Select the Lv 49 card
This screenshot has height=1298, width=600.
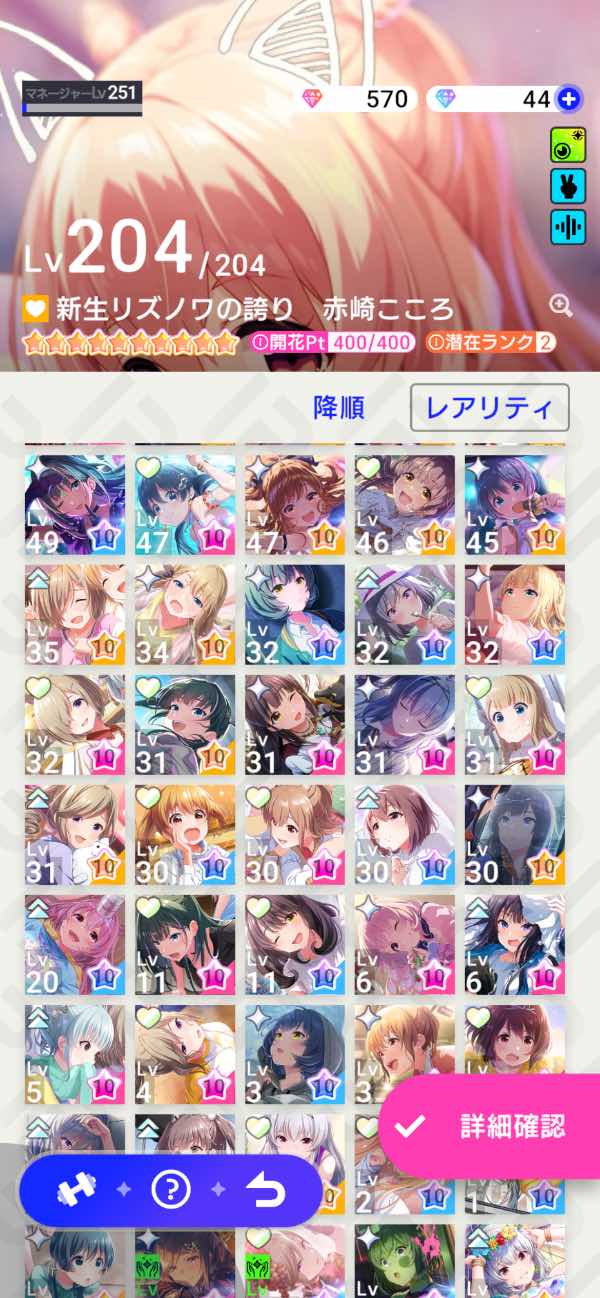[x=75, y=505]
